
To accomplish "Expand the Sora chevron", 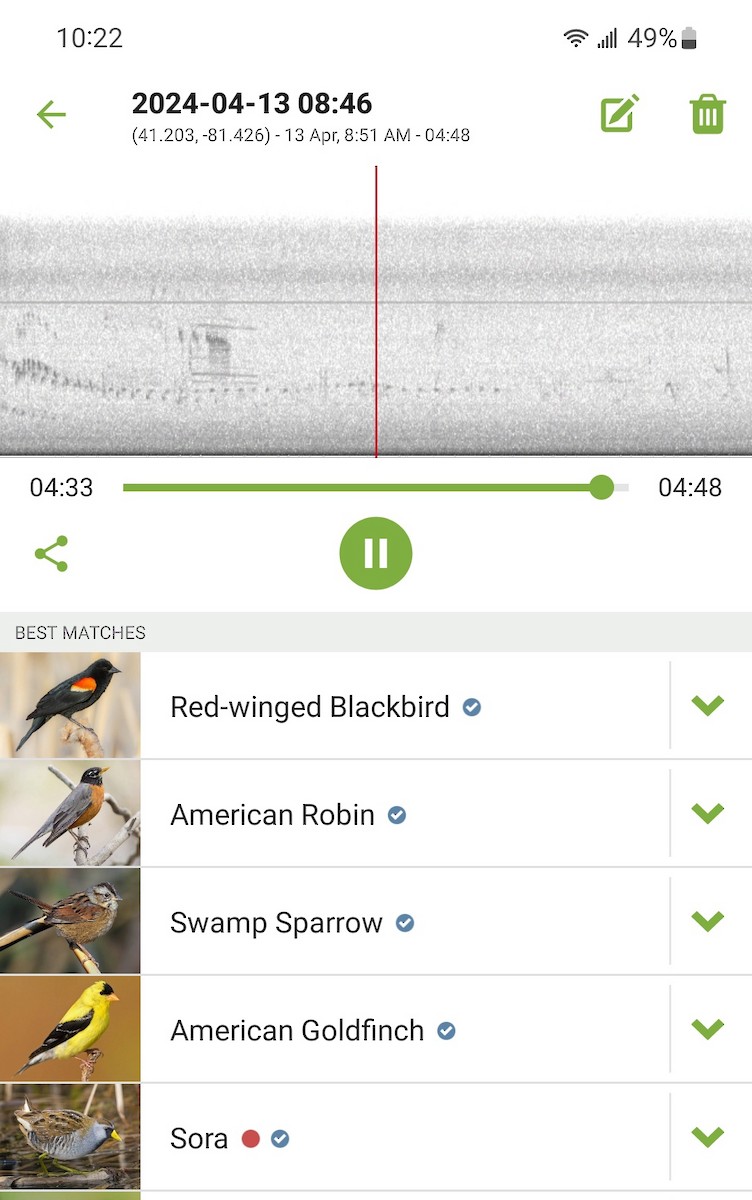I will click(x=708, y=1137).
